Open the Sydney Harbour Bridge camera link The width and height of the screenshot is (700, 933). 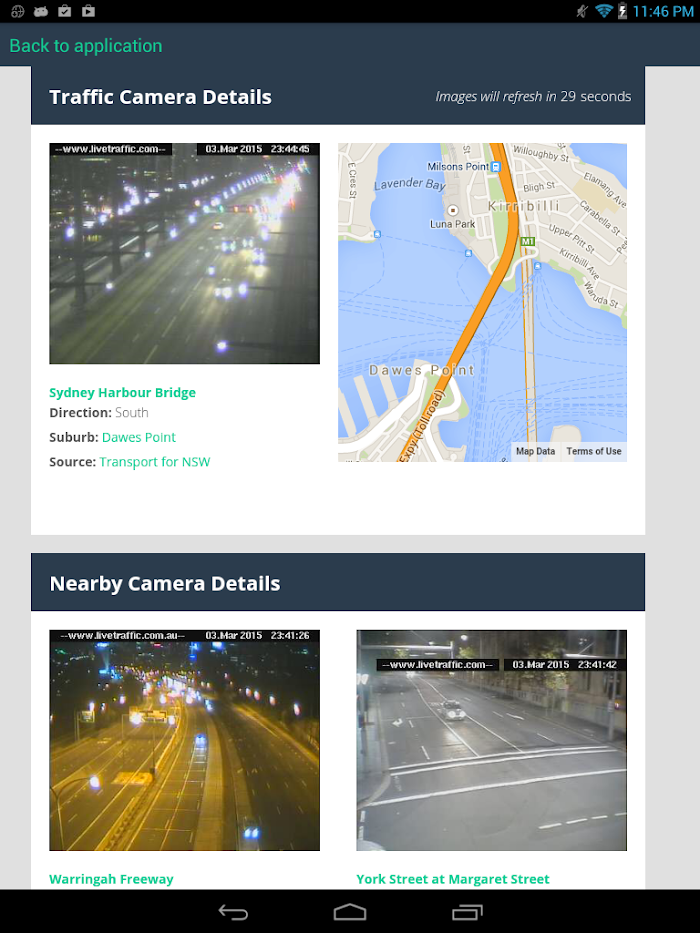click(122, 392)
